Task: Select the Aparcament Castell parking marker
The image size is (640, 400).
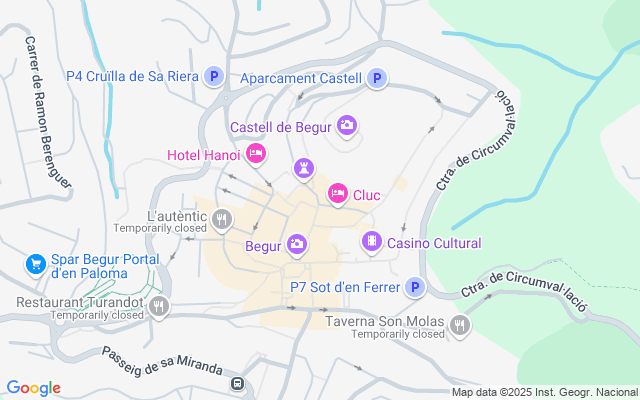Action: click(376, 78)
